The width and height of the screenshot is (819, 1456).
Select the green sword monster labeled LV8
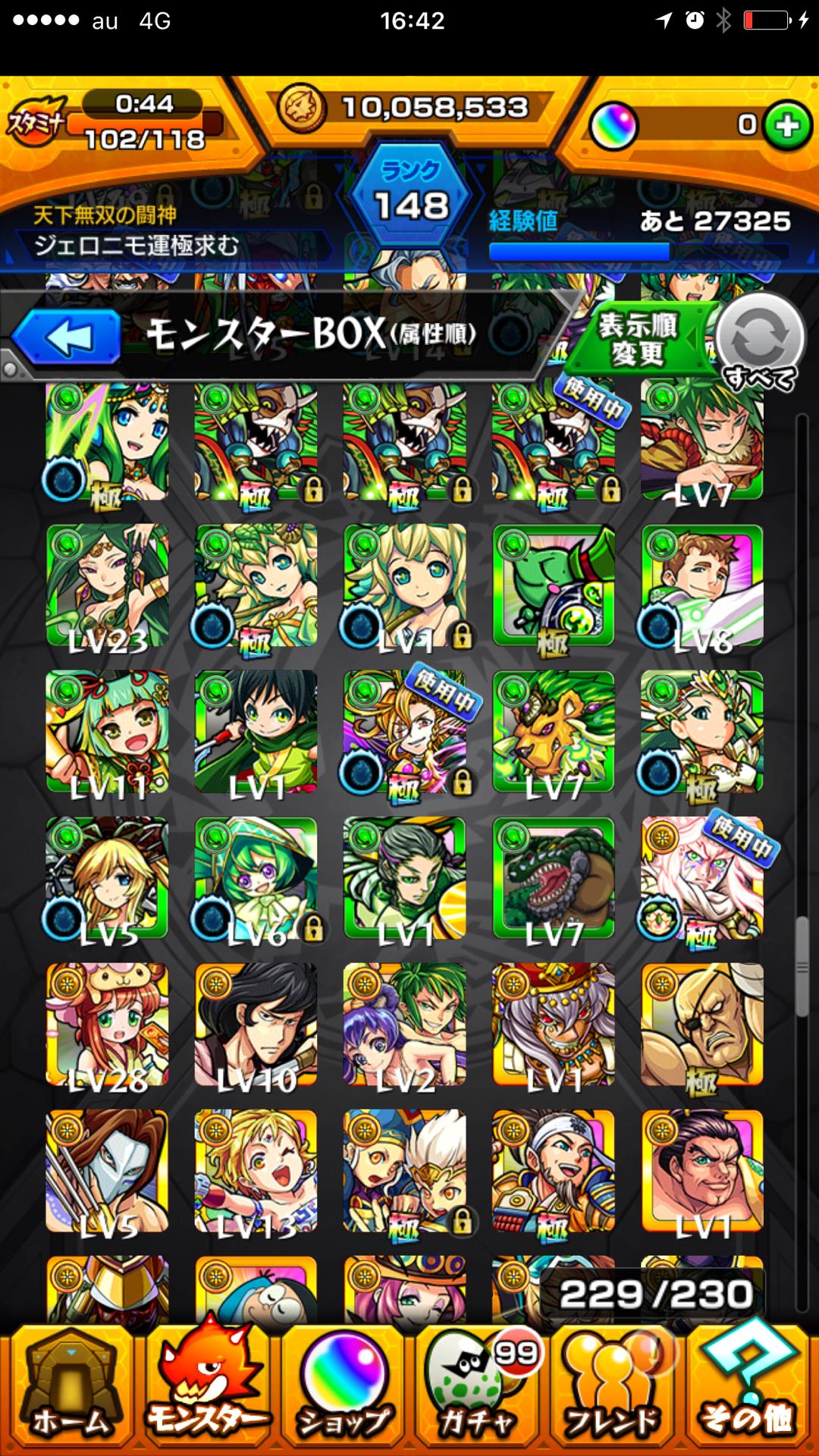tap(702, 585)
